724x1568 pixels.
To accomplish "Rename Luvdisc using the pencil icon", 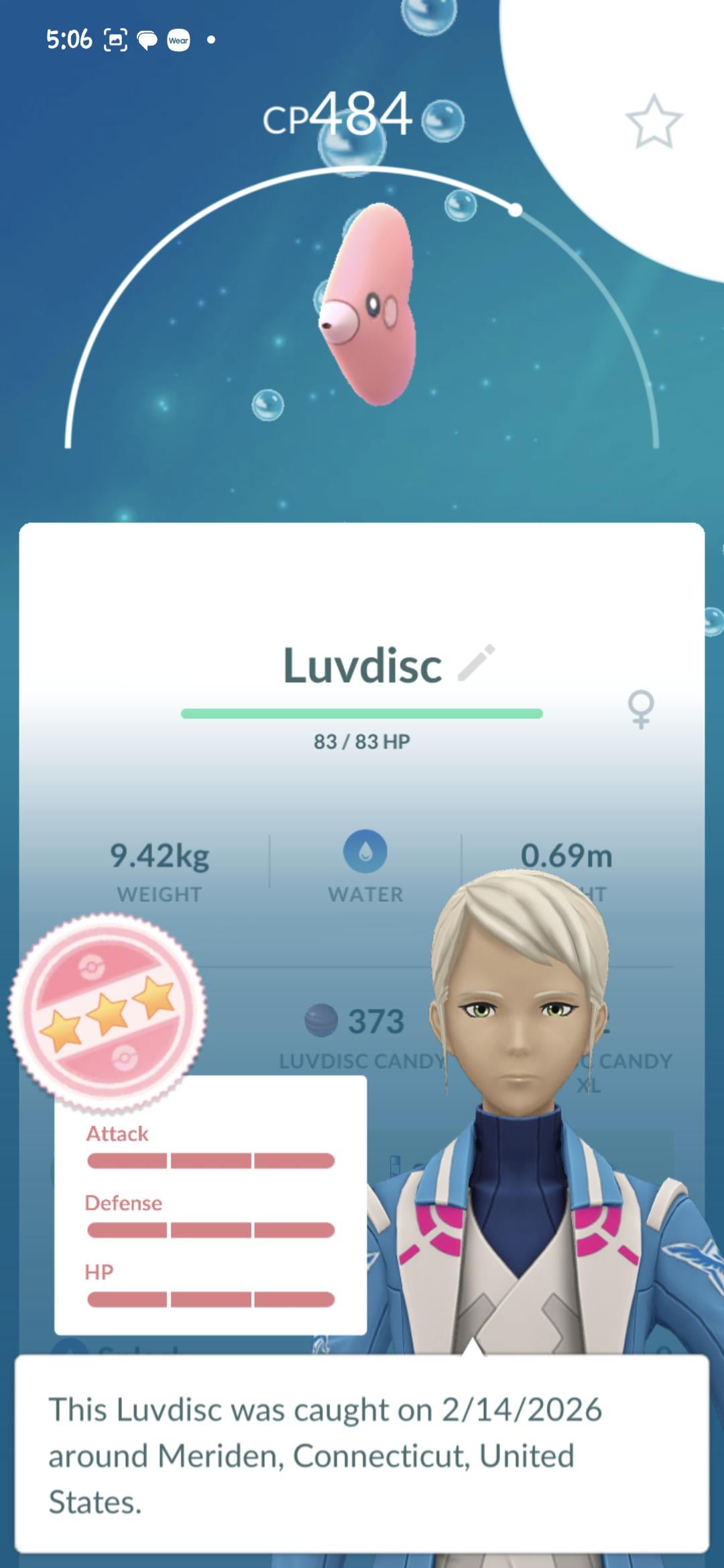I will pos(476,663).
